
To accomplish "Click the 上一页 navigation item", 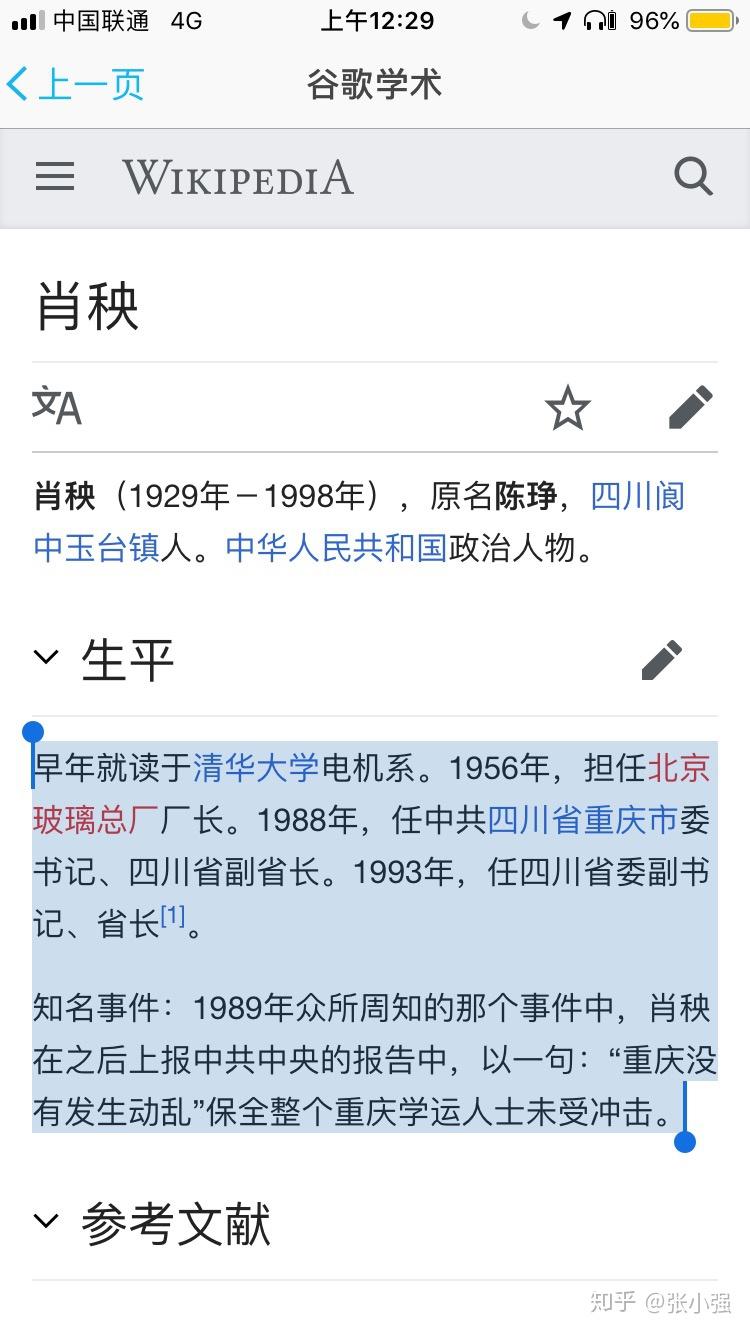I will (84, 85).
